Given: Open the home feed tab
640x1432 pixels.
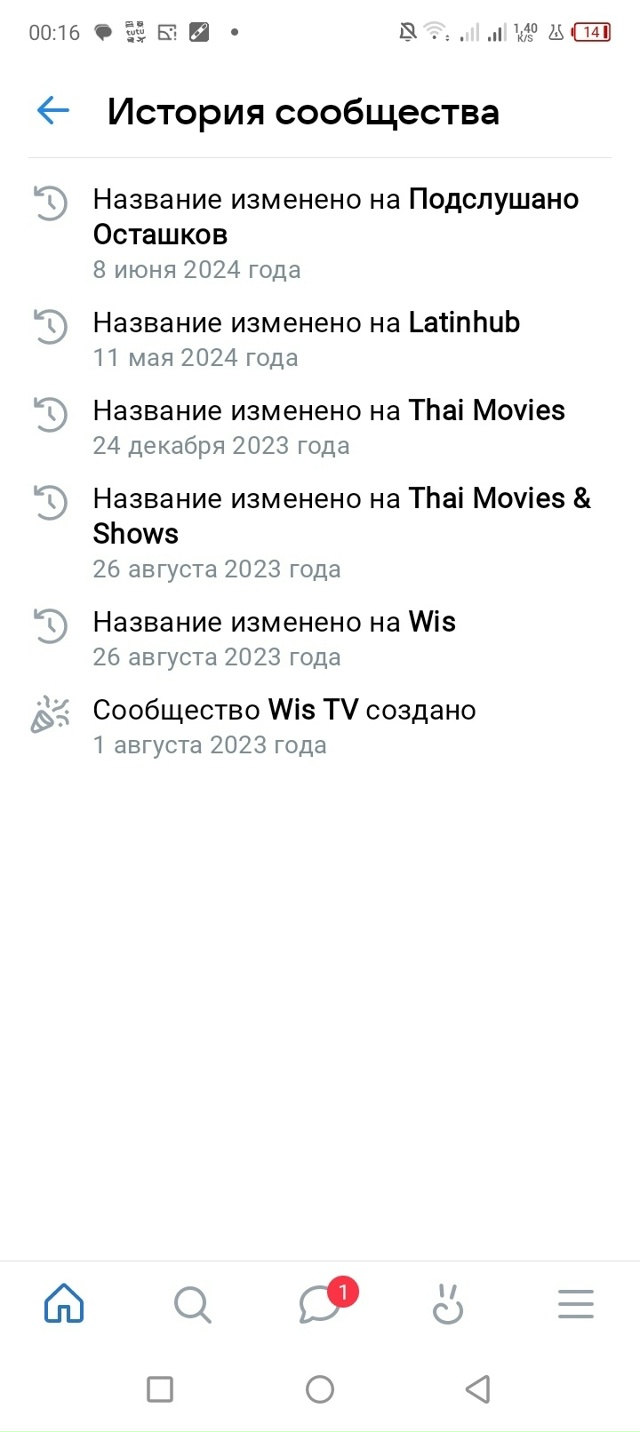Looking at the screenshot, I should pyautogui.click(x=64, y=1303).
